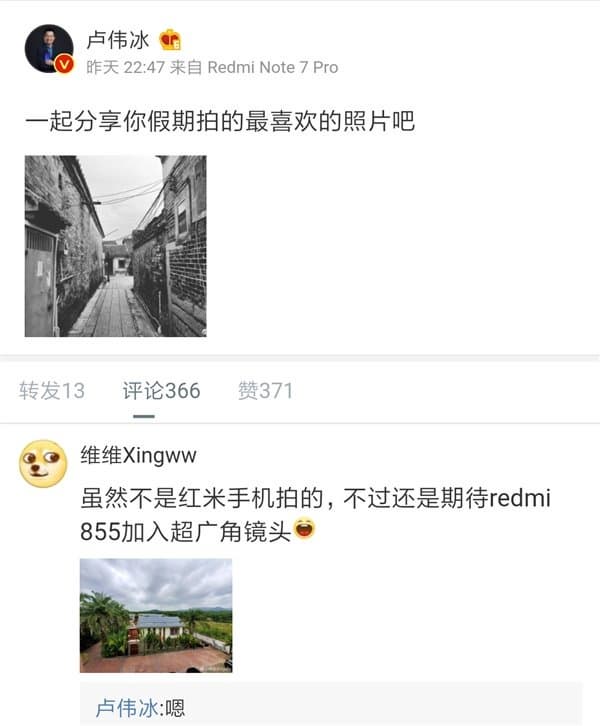View the black-and-white alley photo
The image size is (600, 726).
coord(115,245)
